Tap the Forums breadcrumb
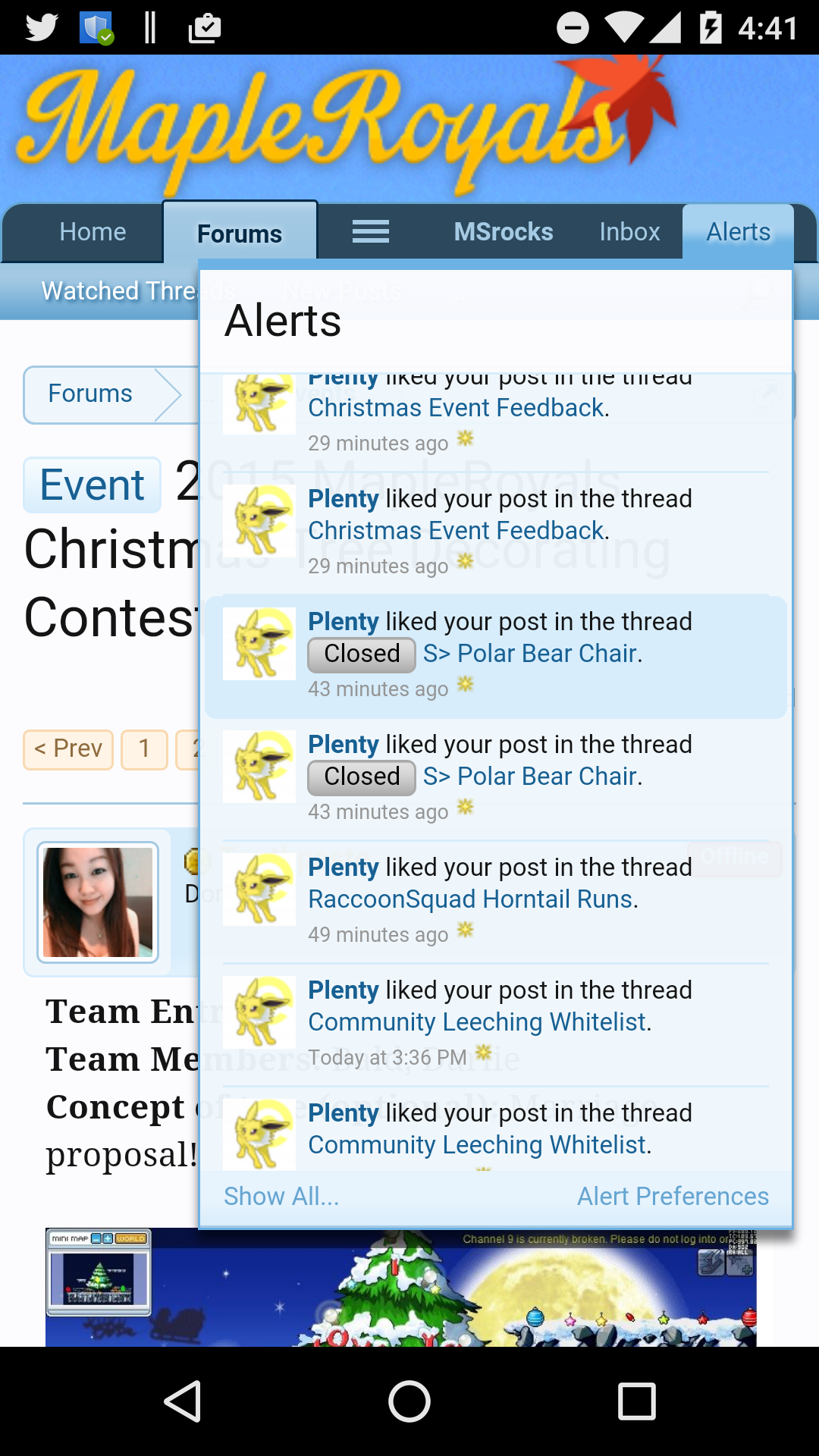Screen dimensions: 819x1456 [x=90, y=394]
